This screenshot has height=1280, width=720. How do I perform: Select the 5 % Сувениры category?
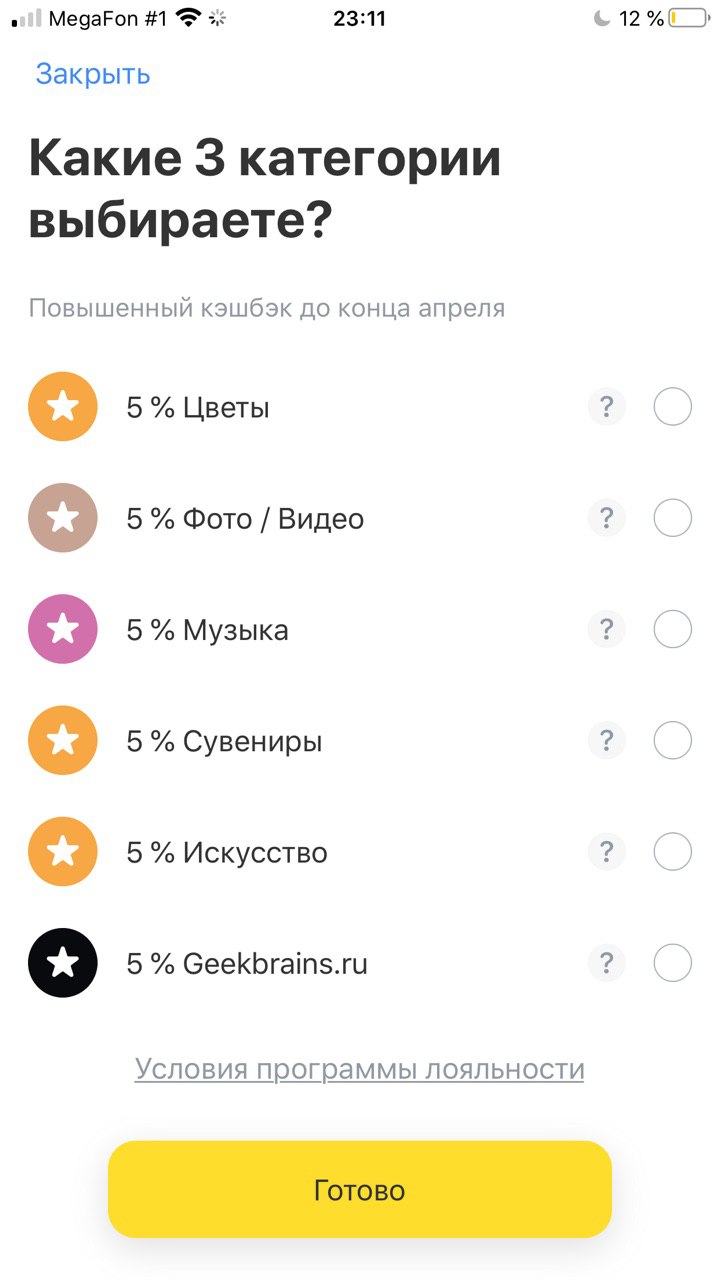(672, 741)
